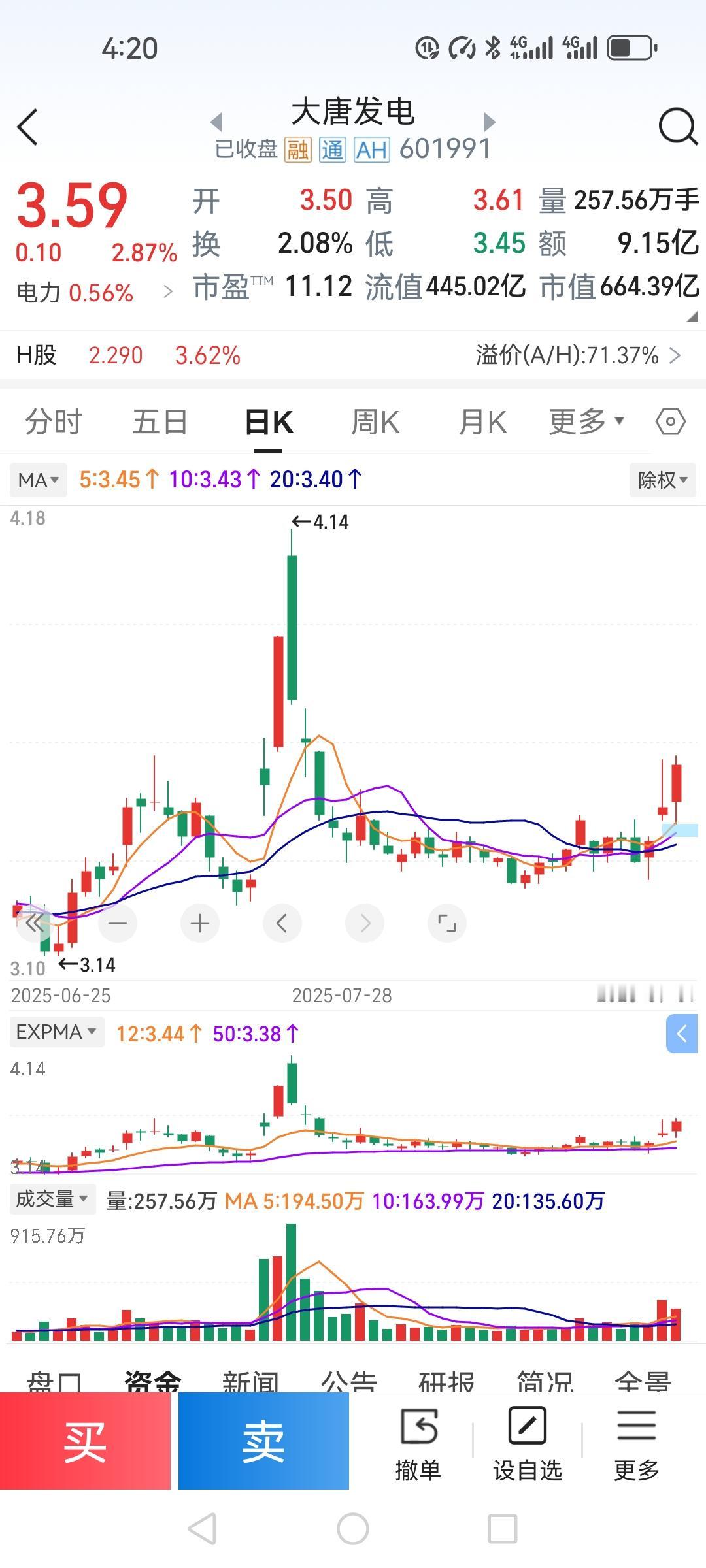
Task: Expand the 更多 chart period dropdown
Action: point(586,422)
